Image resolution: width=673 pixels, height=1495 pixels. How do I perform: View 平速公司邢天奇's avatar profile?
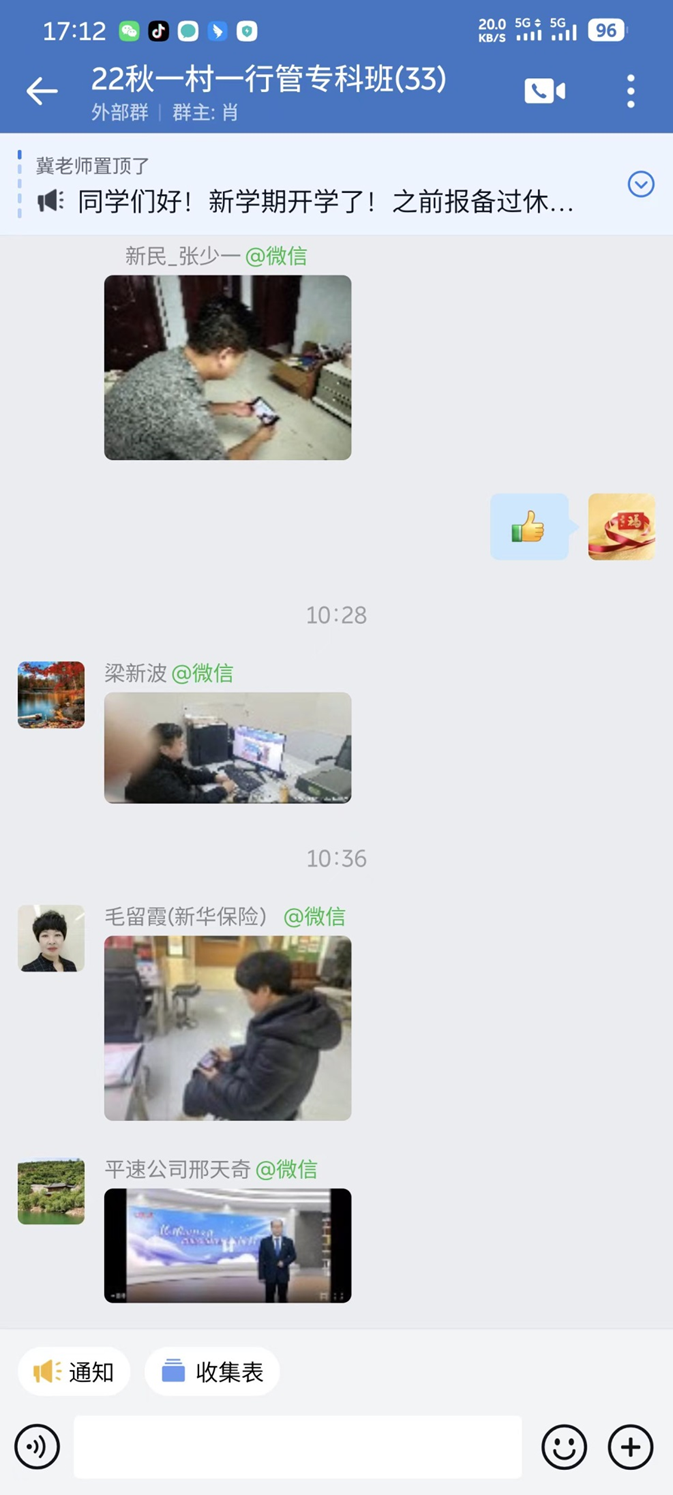(x=51, y=1191)
